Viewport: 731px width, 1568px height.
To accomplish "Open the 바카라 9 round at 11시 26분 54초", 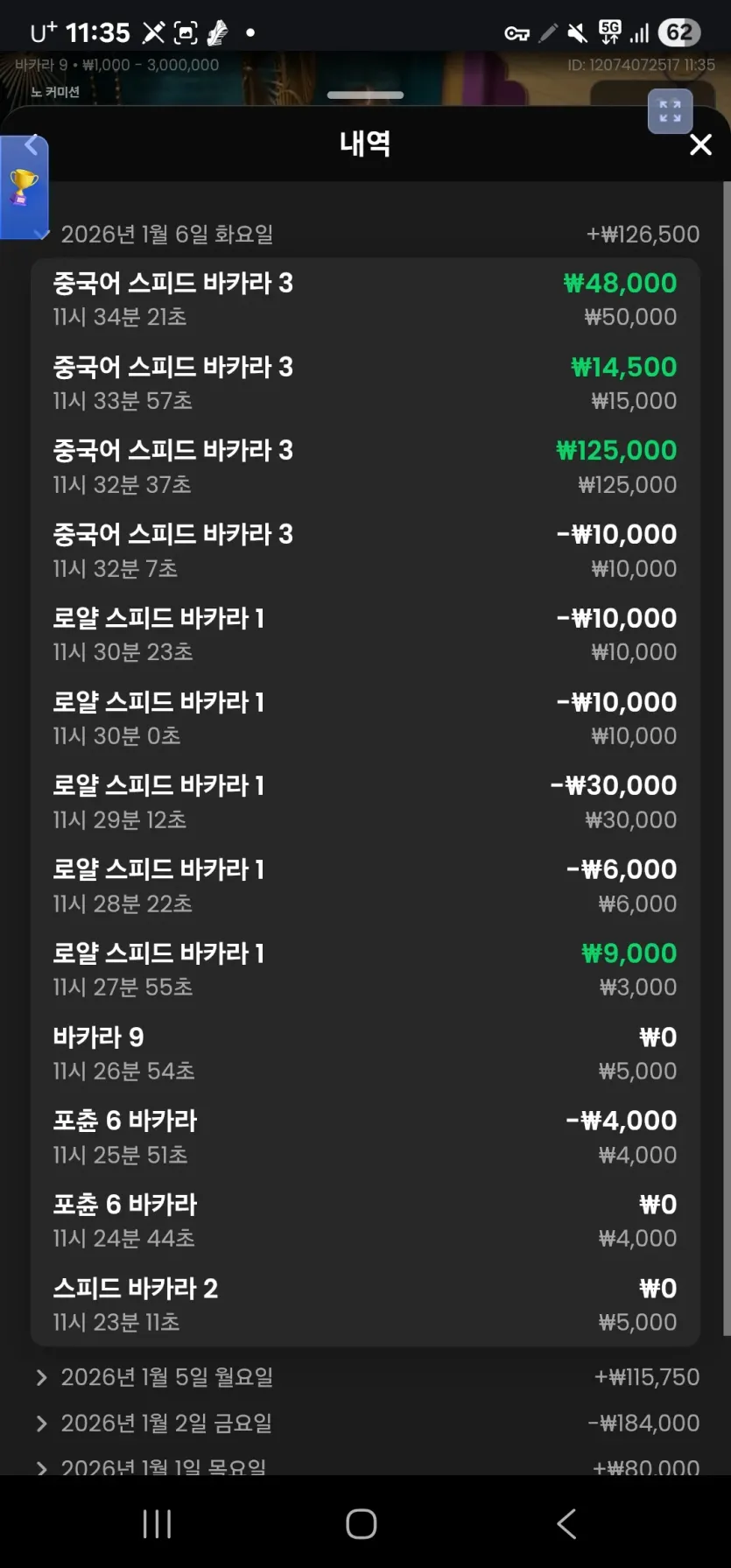I will pos(365,1053).
